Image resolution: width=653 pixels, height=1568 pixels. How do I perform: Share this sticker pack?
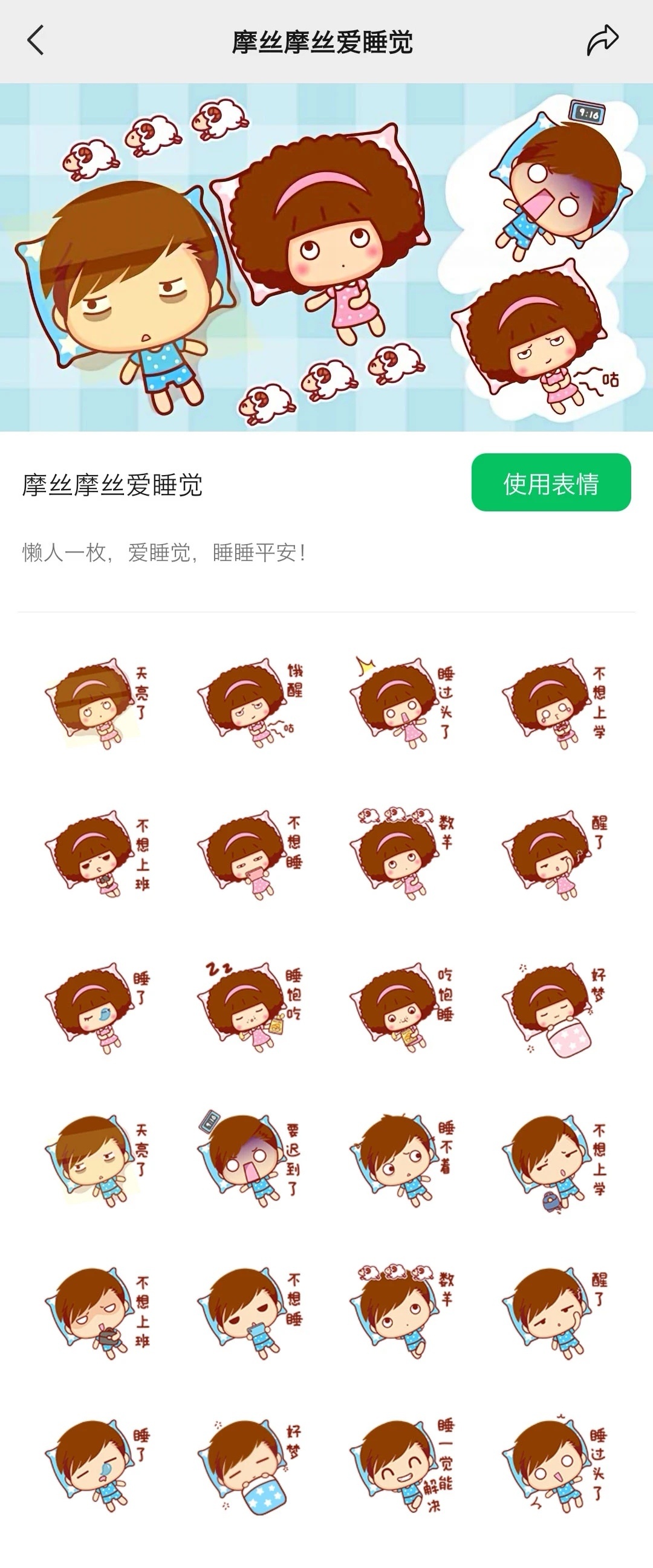[x=602, y=40]
